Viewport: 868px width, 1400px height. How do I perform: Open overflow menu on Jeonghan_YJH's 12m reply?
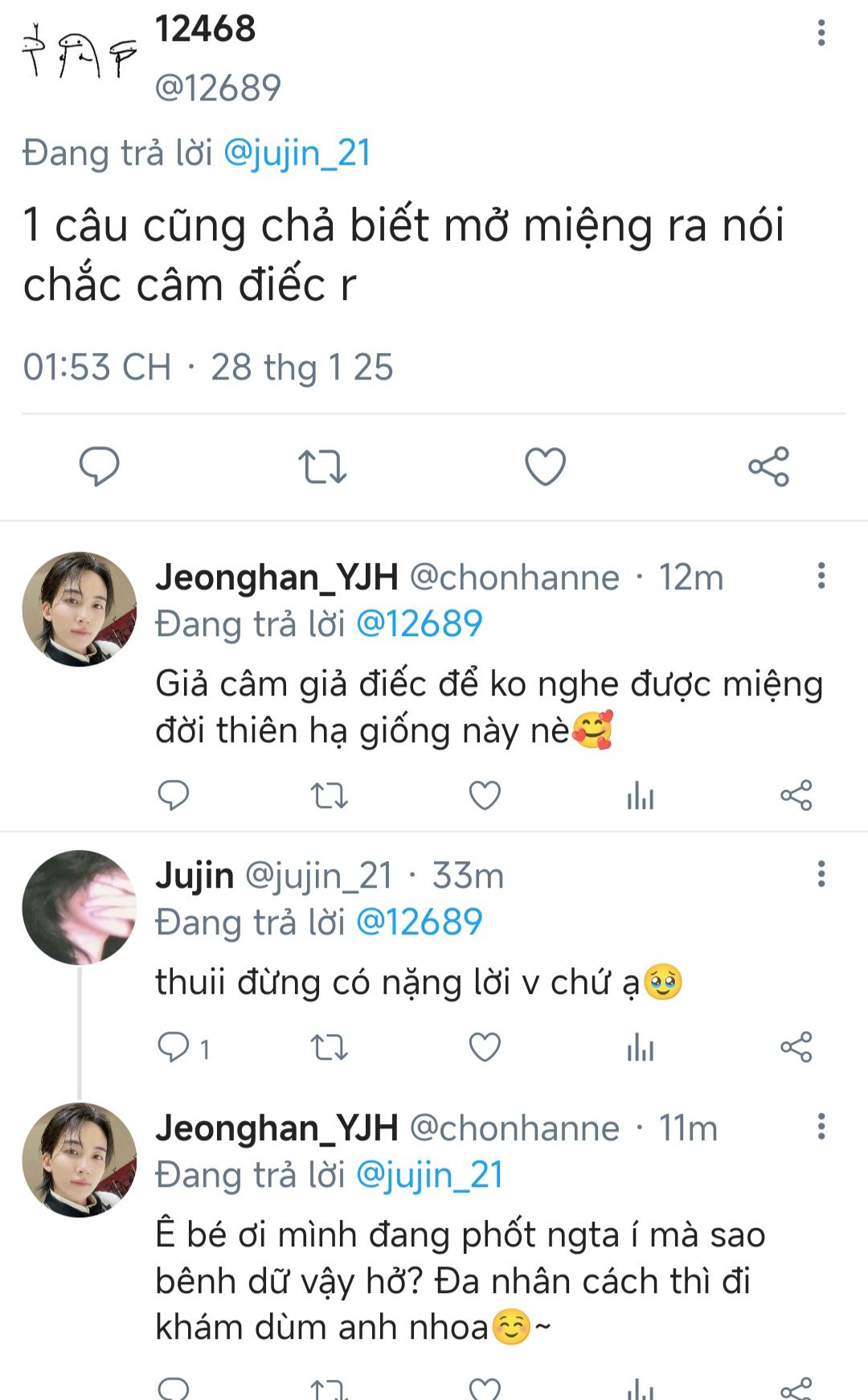point(821,576)
